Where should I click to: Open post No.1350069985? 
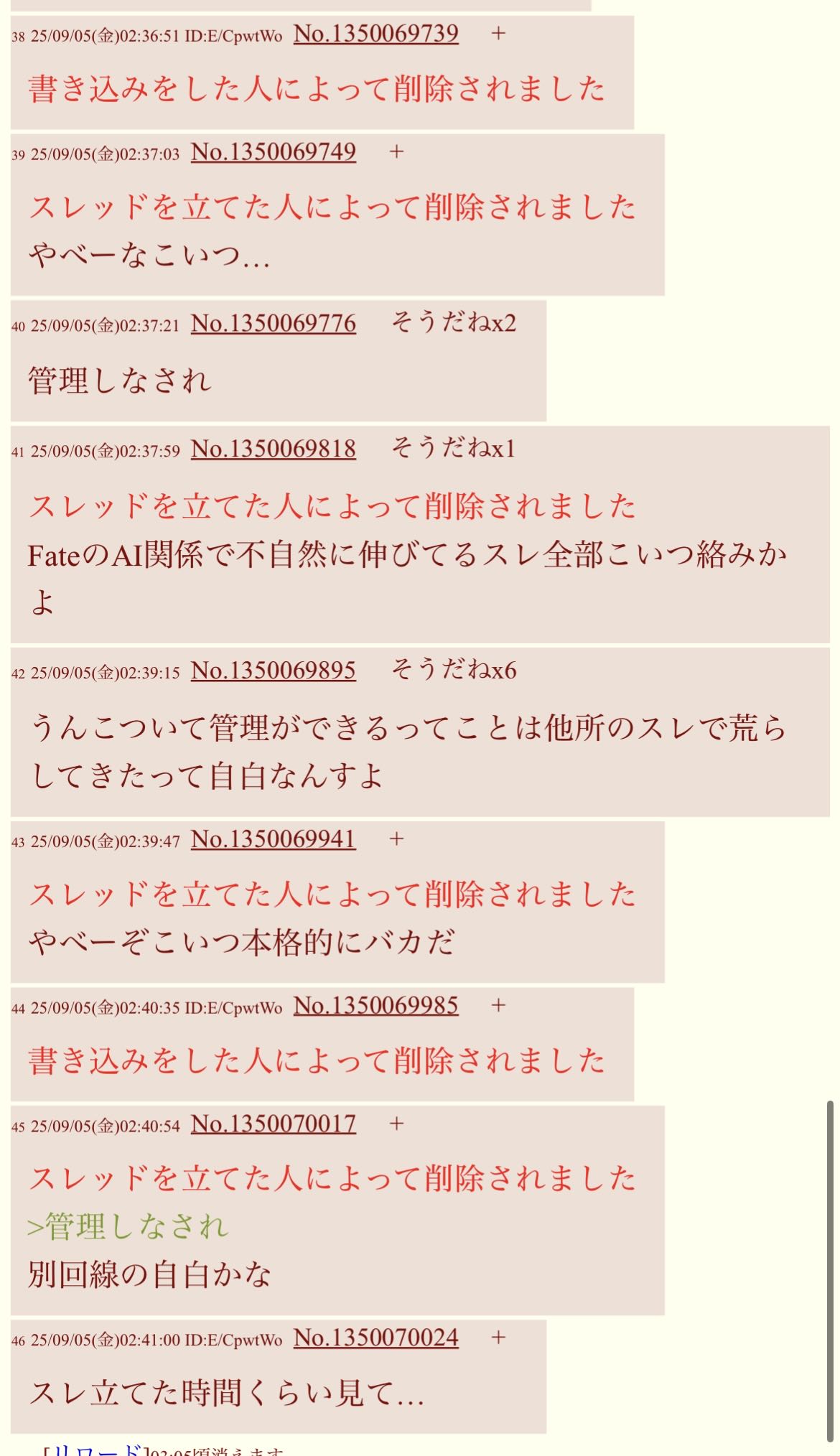click(x=375, y=1006)
